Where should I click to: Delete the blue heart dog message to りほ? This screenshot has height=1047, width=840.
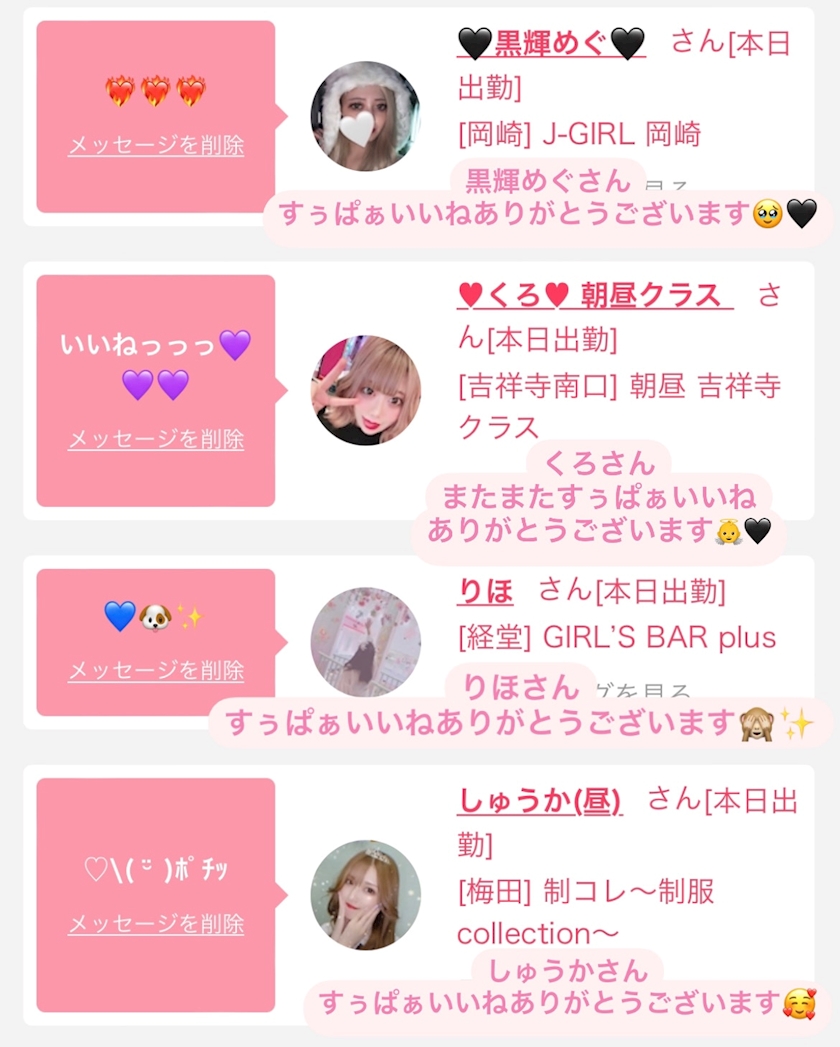pos(156,670)
